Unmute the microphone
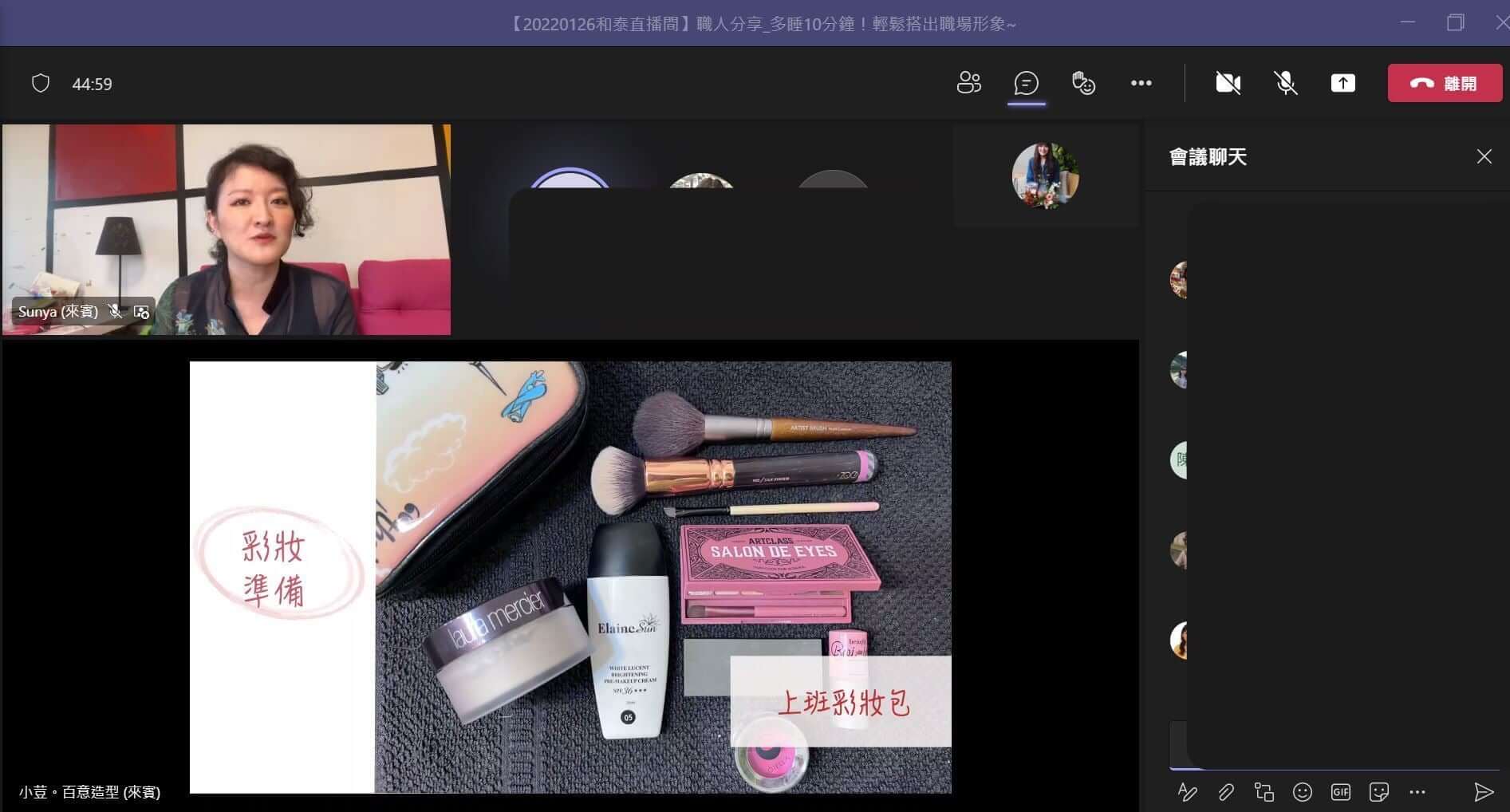This screenshot has height=812, width=1510. (x=1285, y=83)
